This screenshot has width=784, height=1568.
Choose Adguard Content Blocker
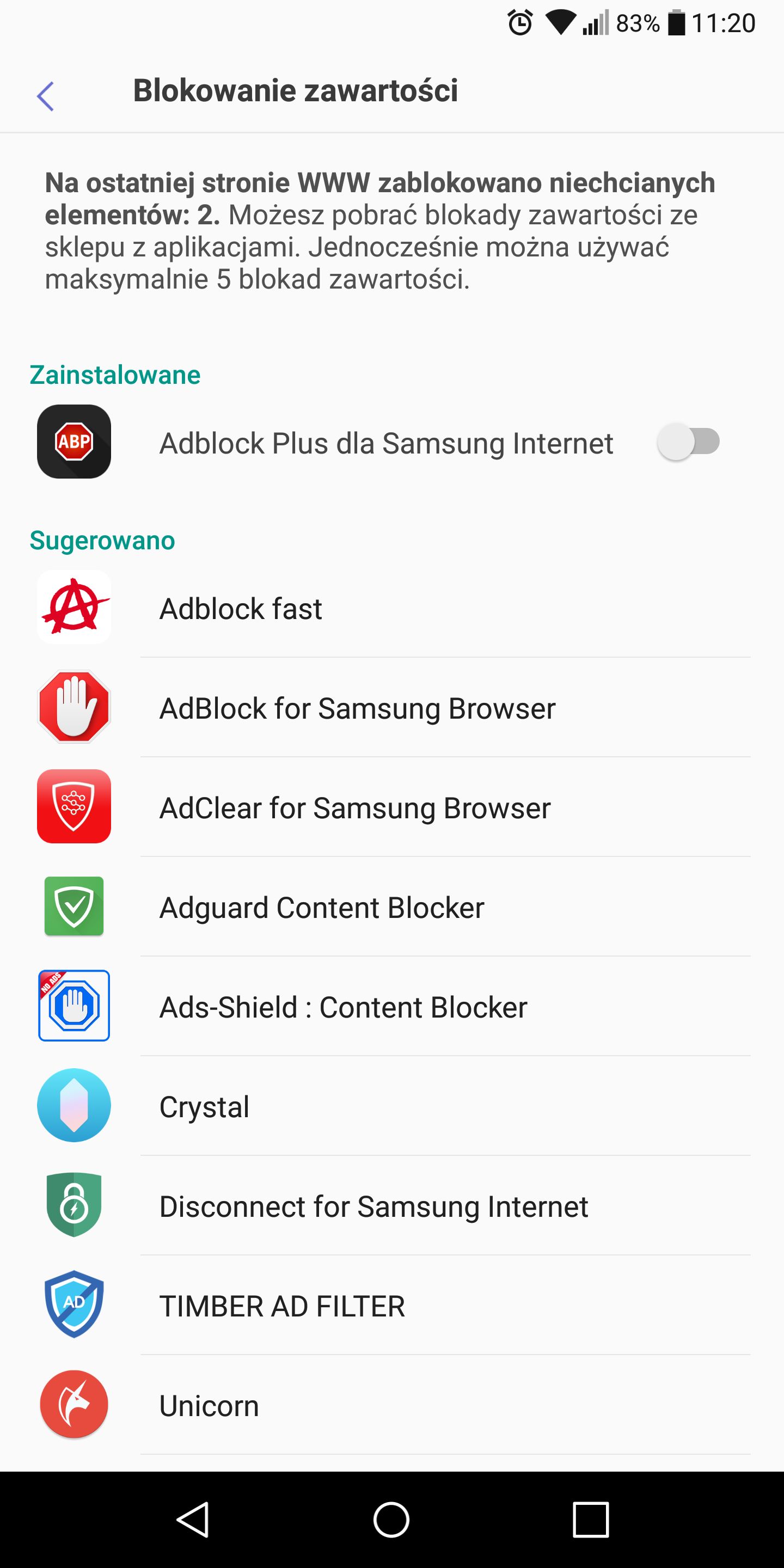(x=392, y=907)
